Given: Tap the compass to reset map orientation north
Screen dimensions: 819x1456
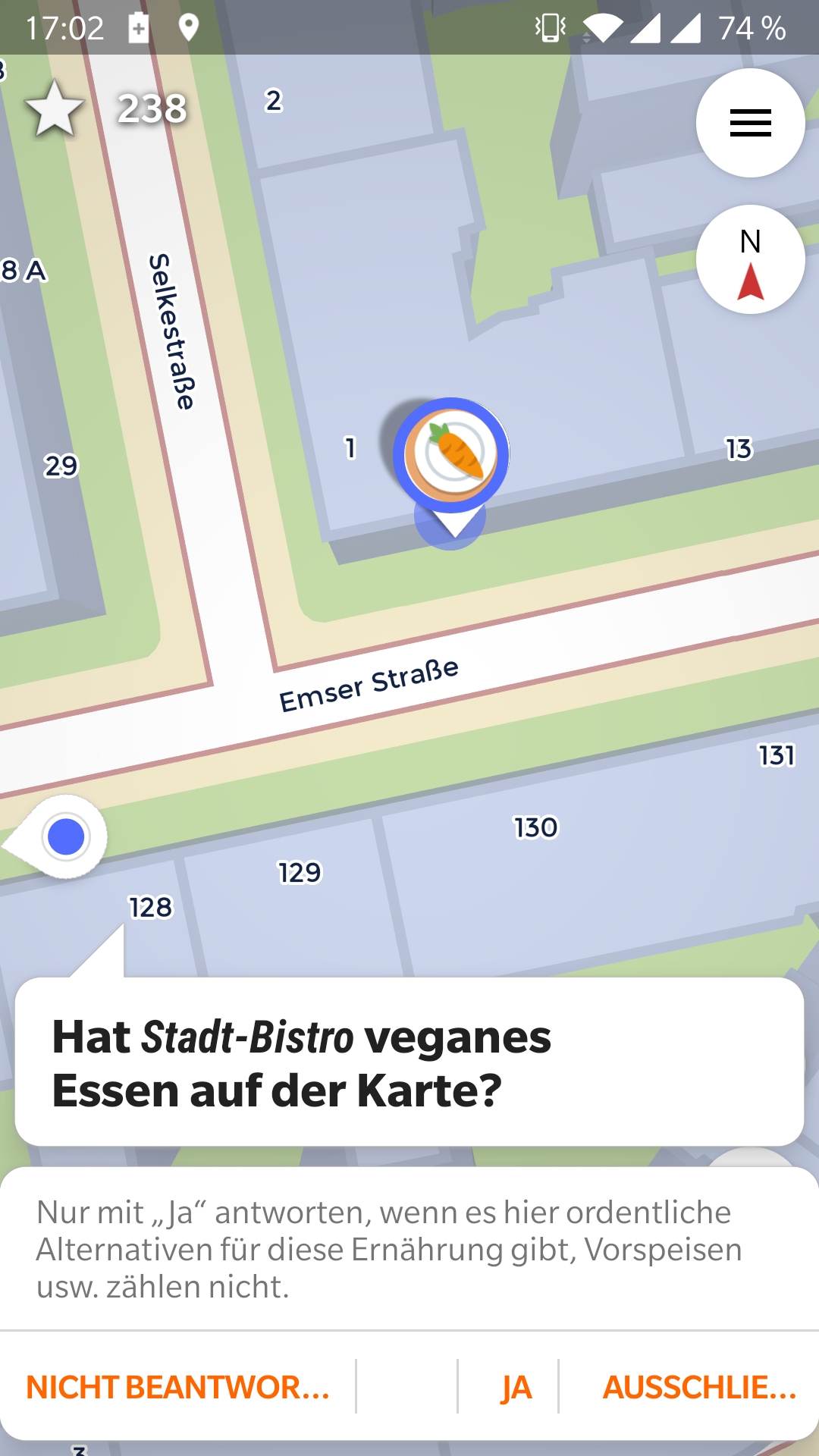Looking at the screenshot, I should [x=749, y=259].
